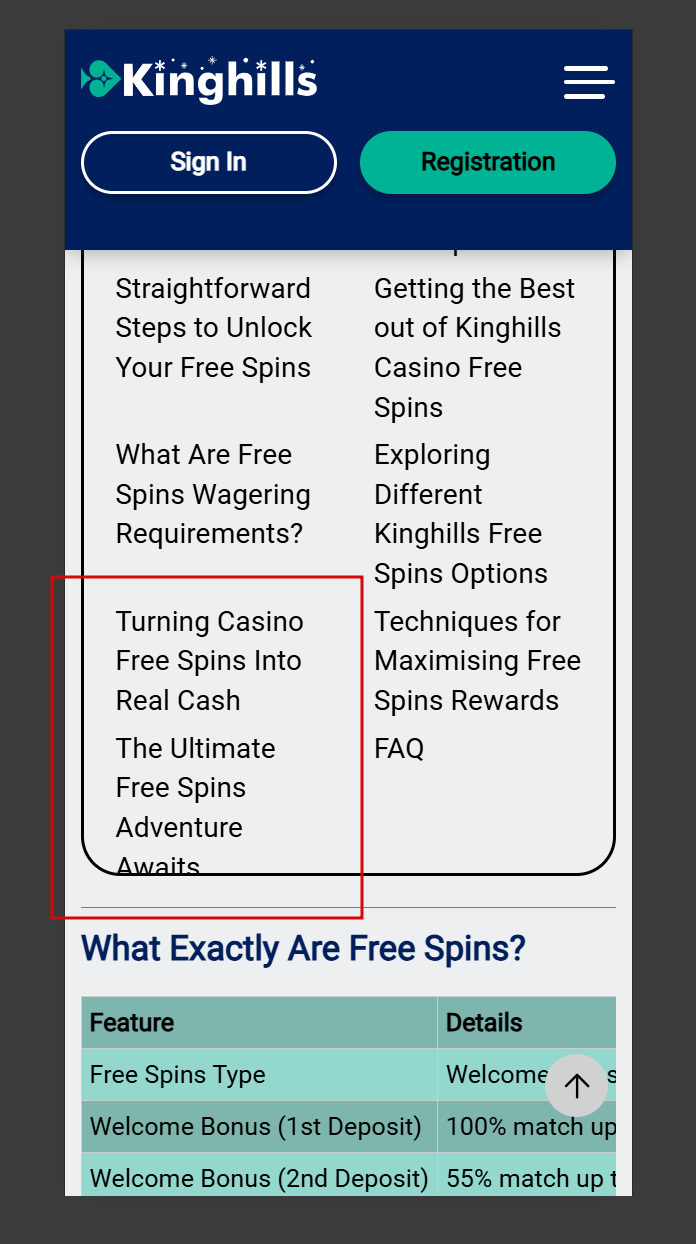Open Techniques for Maximising Free Spins Rewards
This screenshot has height=1244, width=696.
click(x=477, y=660)
